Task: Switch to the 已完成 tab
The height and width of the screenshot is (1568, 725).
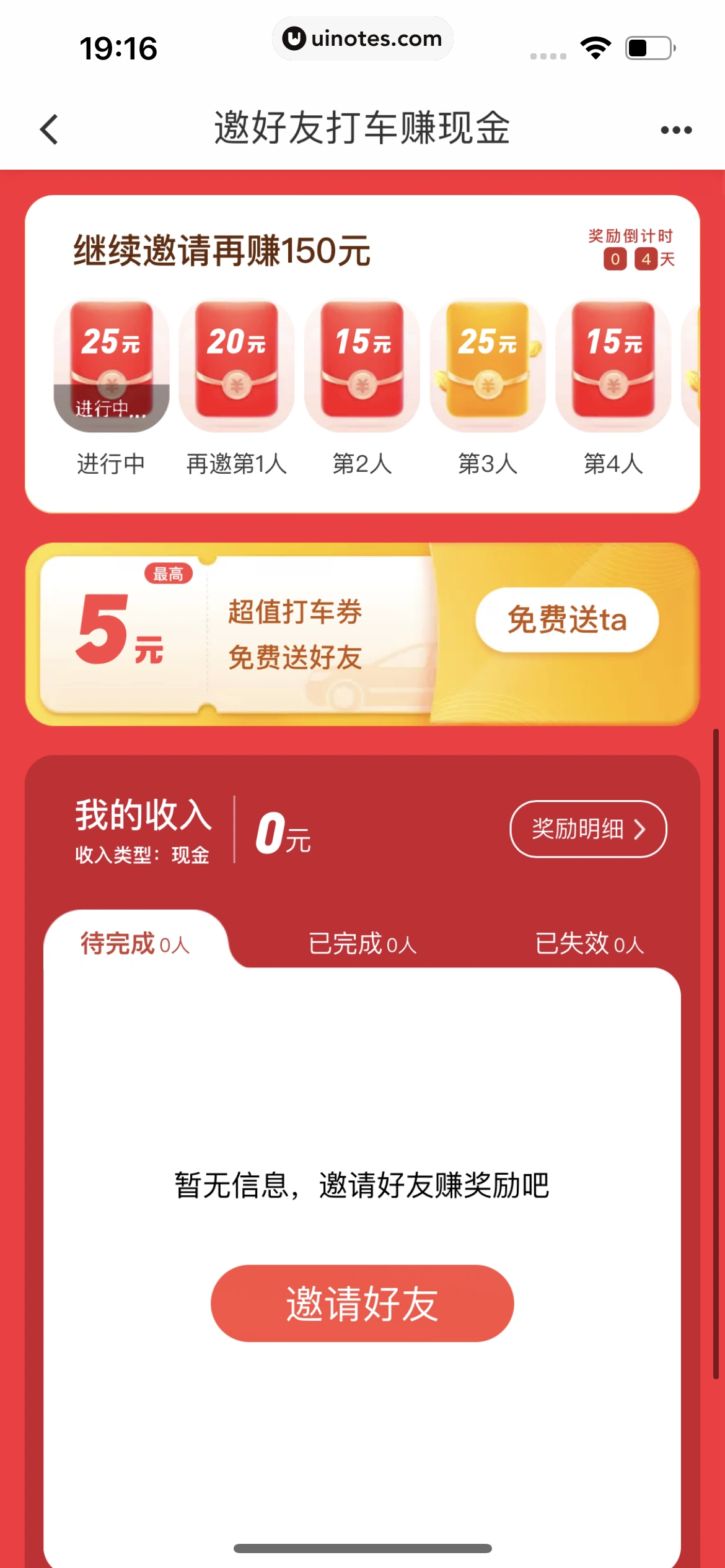Action: click(361, 944)
